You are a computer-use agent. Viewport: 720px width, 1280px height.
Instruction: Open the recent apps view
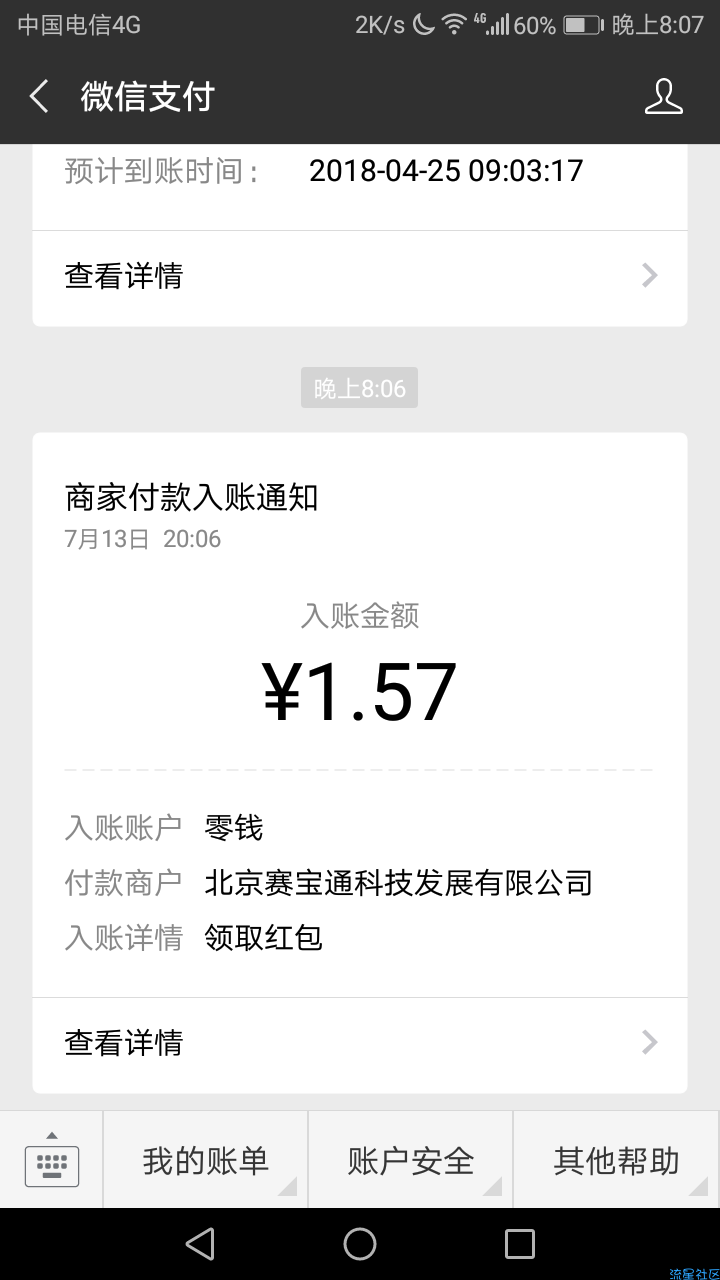point(520,1244)
